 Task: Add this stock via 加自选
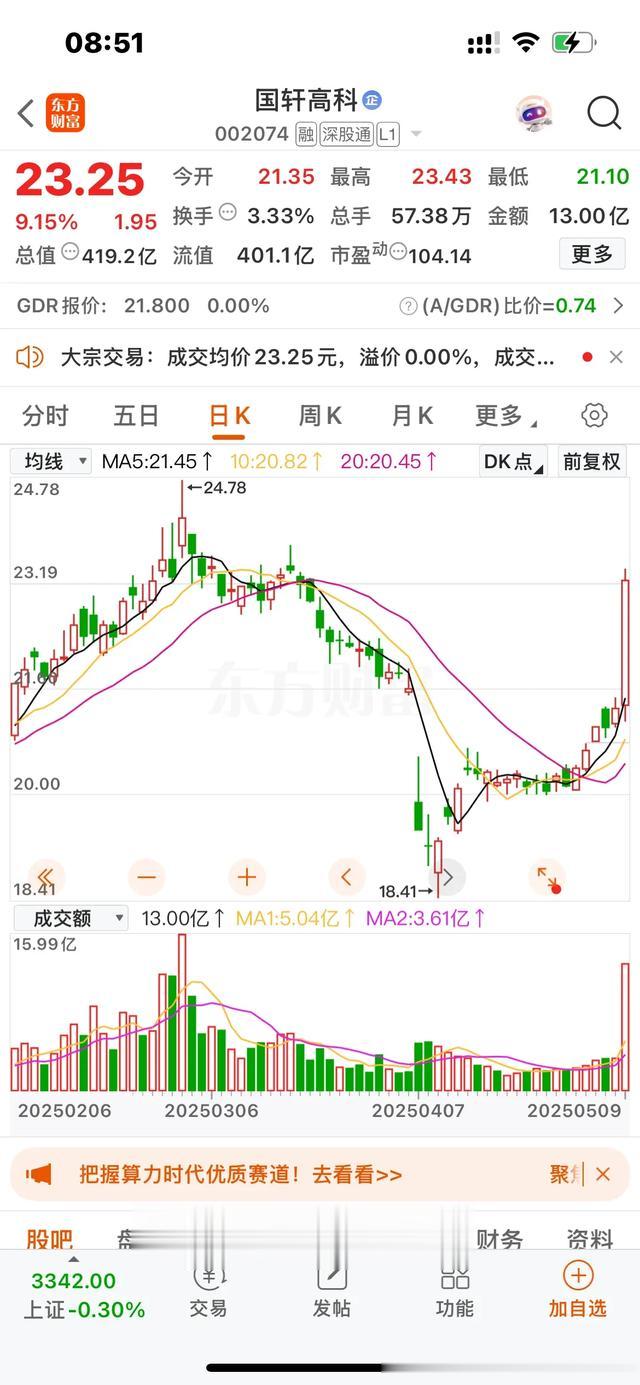click(x=577, y=1290)
